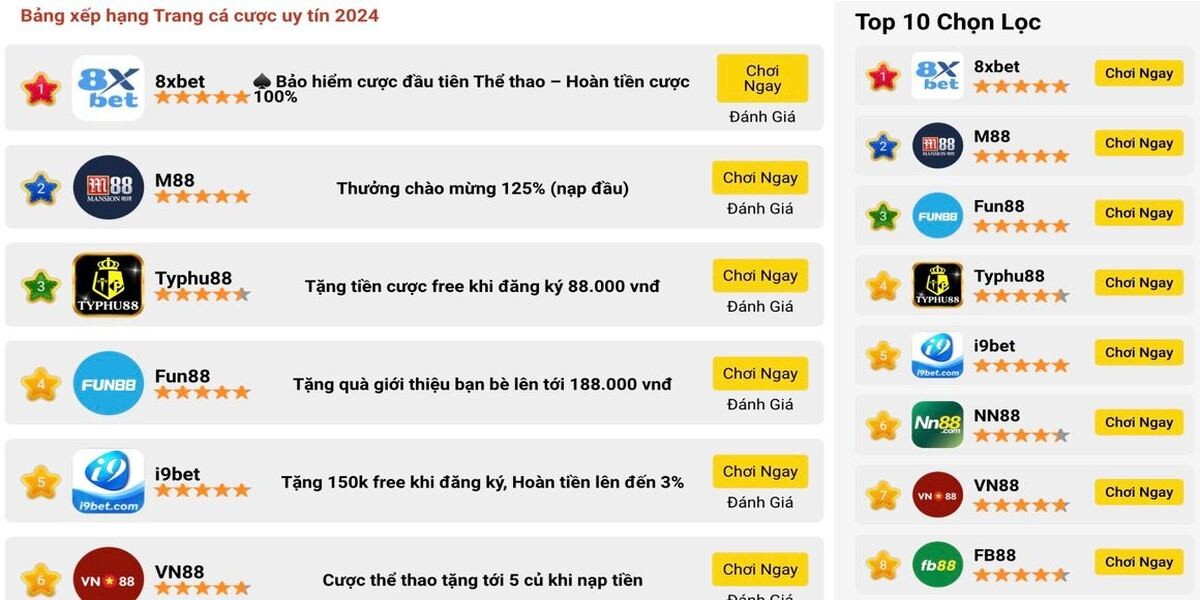This screenshot has width=1200, height=600.
Task: Tap Chơi Ngay beside M88 welcome bonus 125%
Action: [760, 178]
